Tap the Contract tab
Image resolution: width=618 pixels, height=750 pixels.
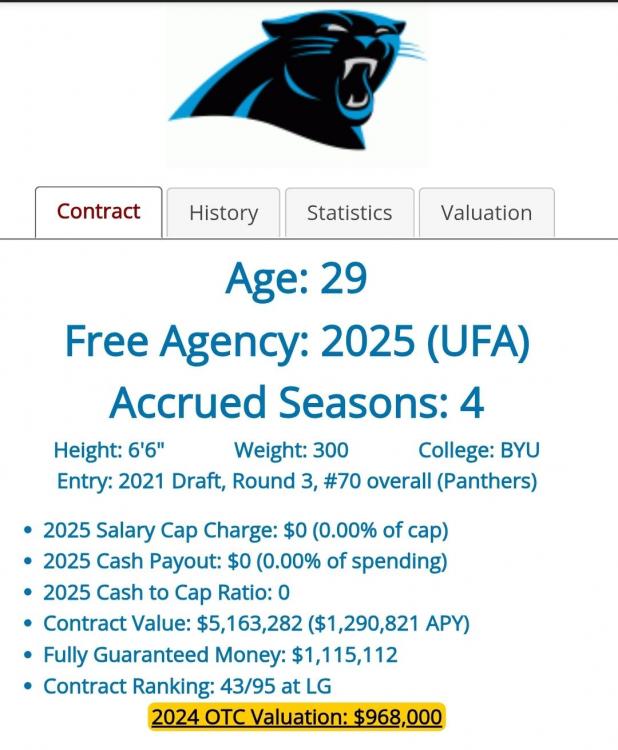click(98, 212)
